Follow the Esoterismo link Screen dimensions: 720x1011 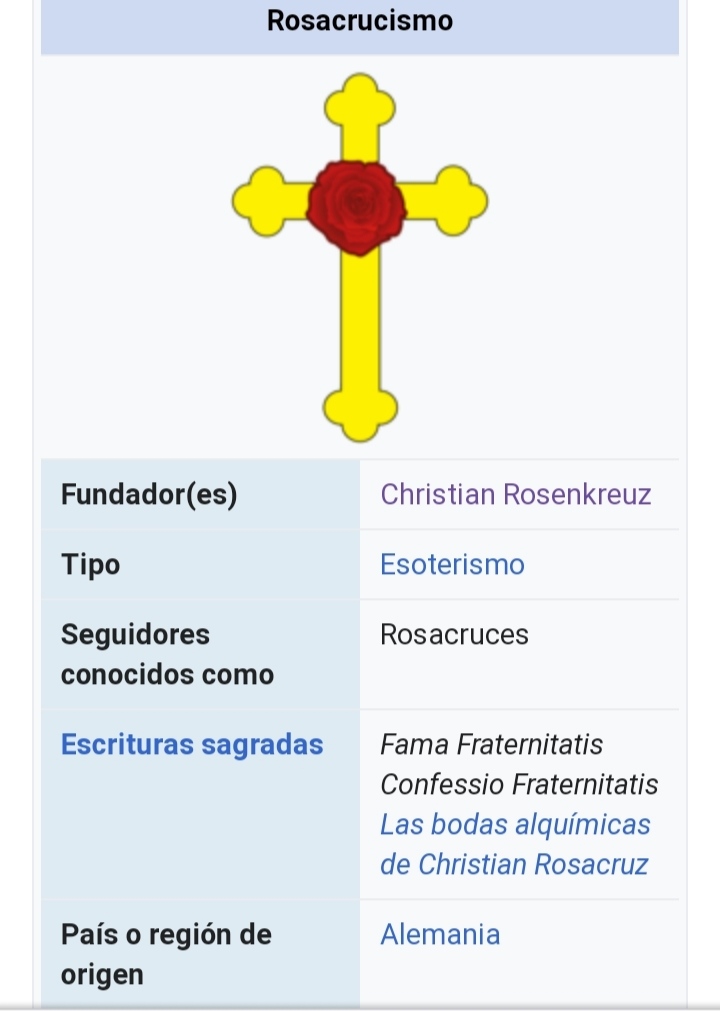452,564
